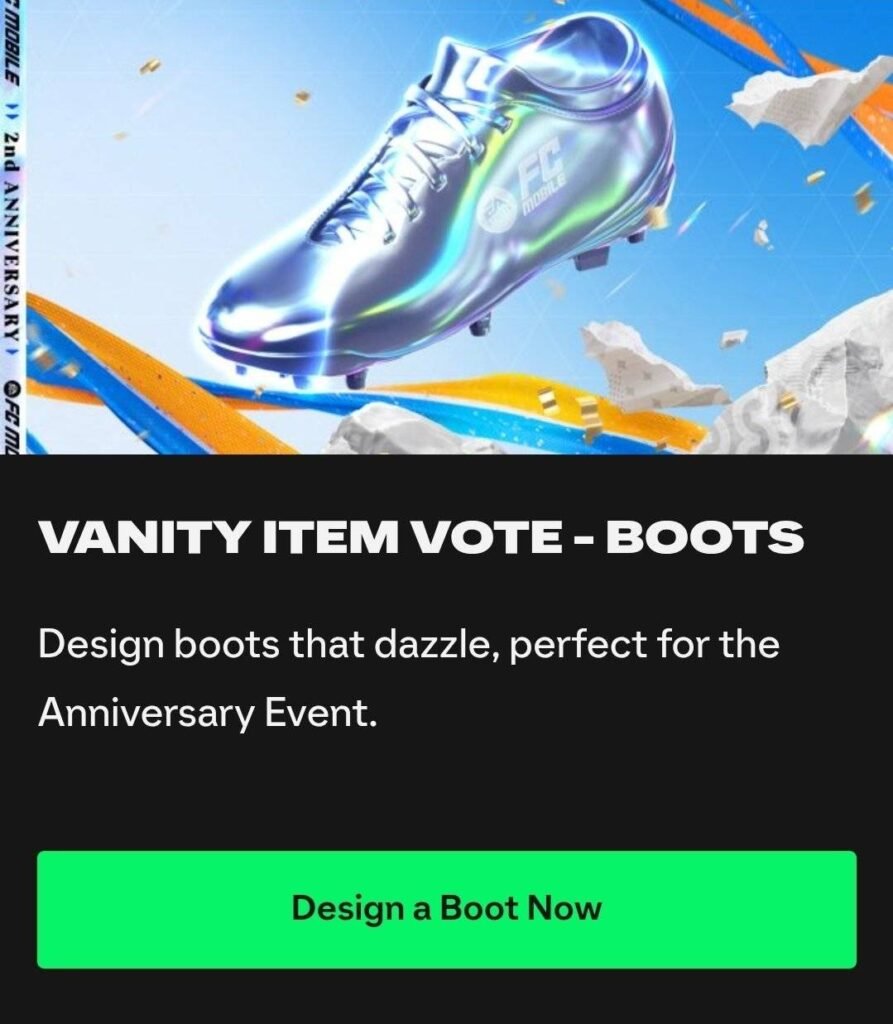Click the banner hero image
The height and width of the screenshot is (1024, 893).
446,228
